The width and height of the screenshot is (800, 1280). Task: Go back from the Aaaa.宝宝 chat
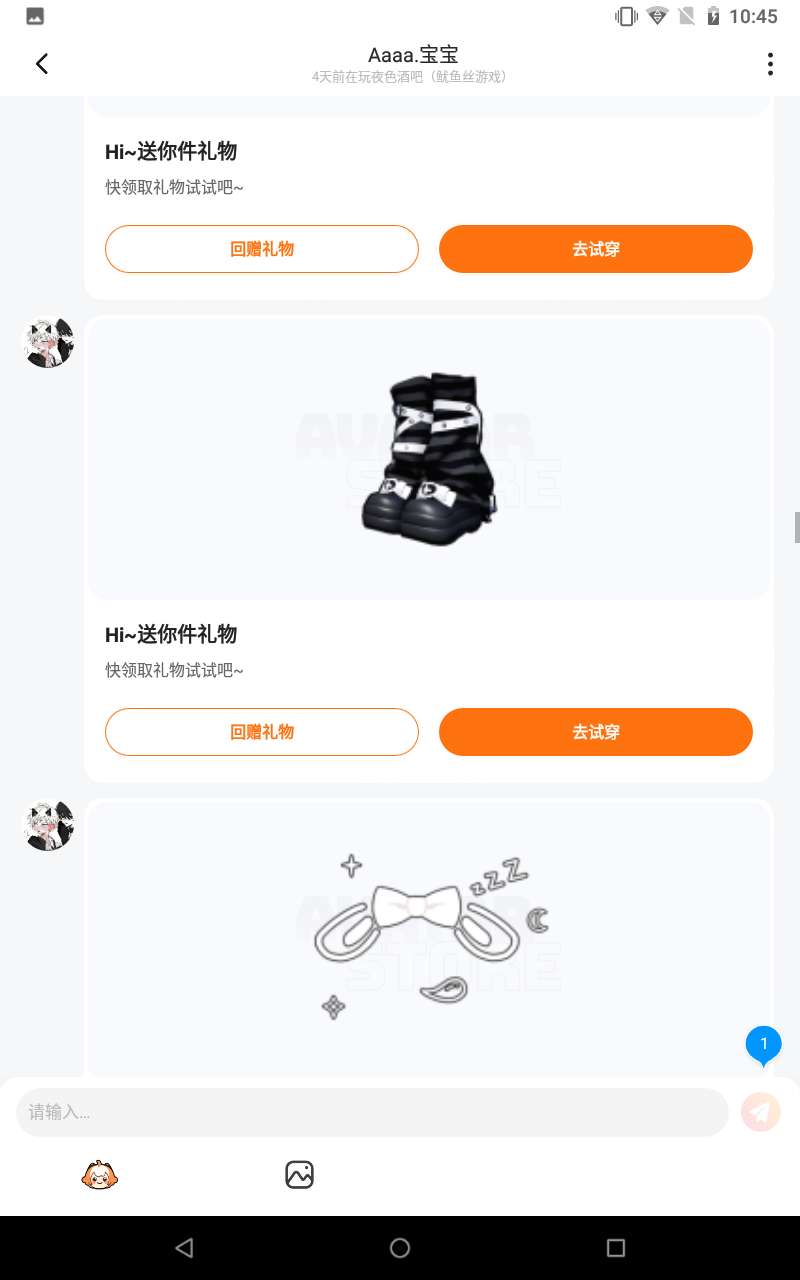[42, 64]
